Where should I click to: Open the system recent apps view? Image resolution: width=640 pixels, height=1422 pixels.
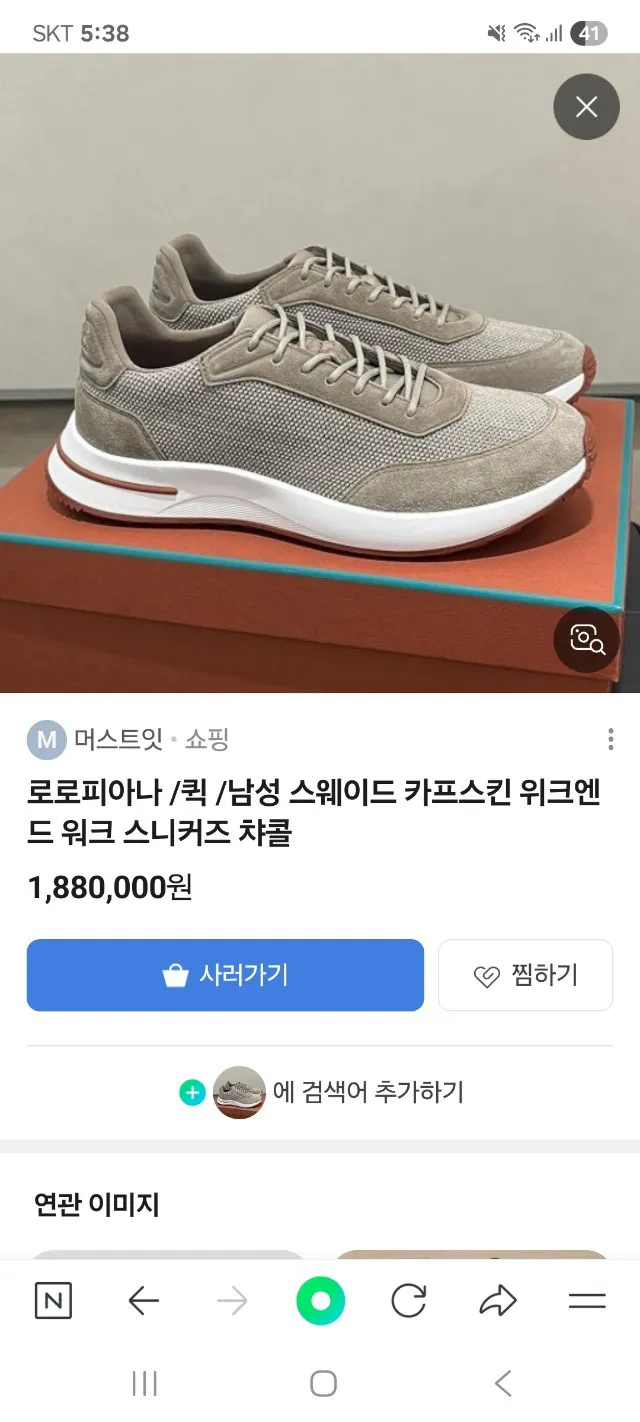(145, 1384)
